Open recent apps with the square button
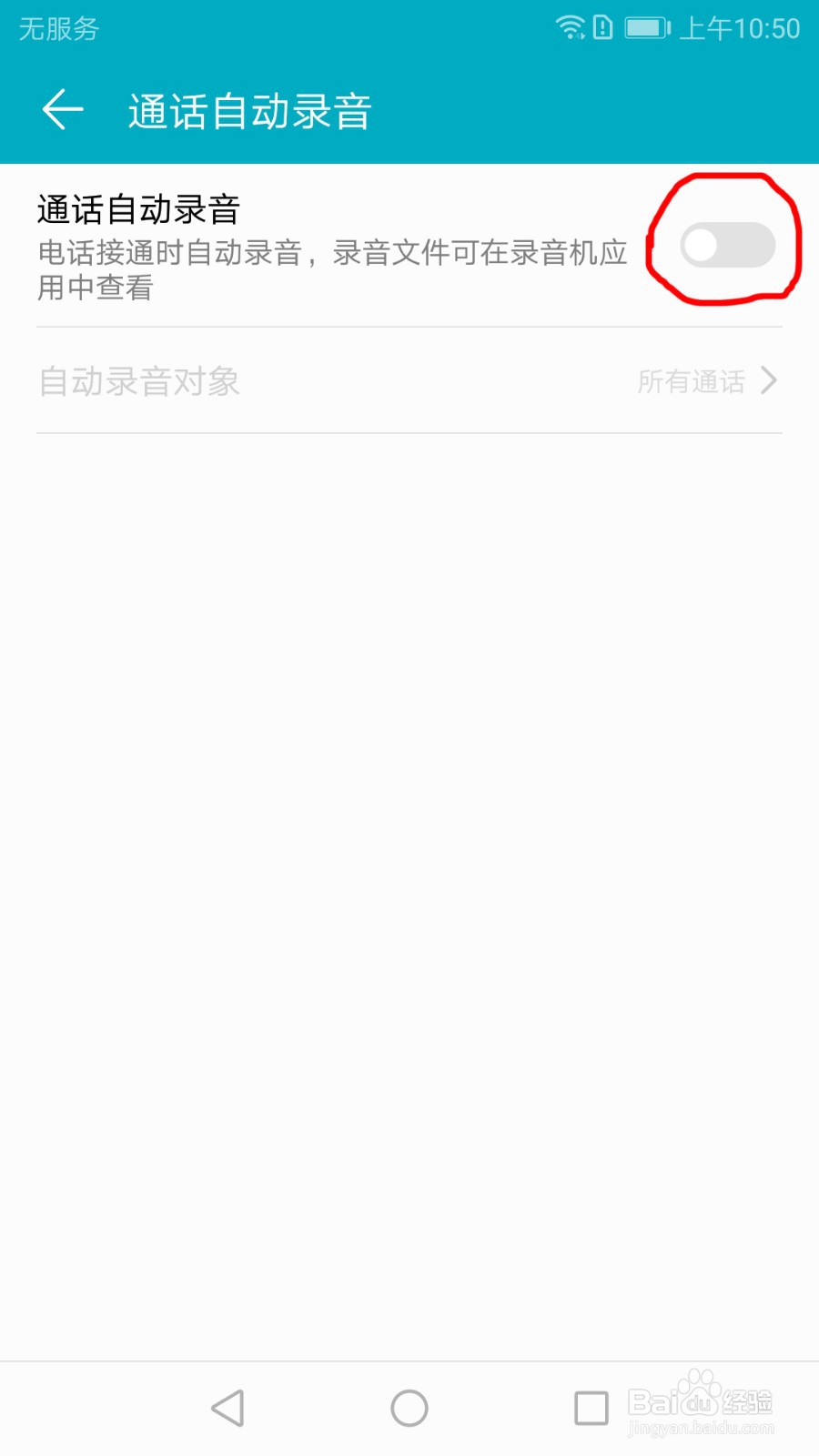This screenshot has width=819, height=1456. pos(590,1407)
